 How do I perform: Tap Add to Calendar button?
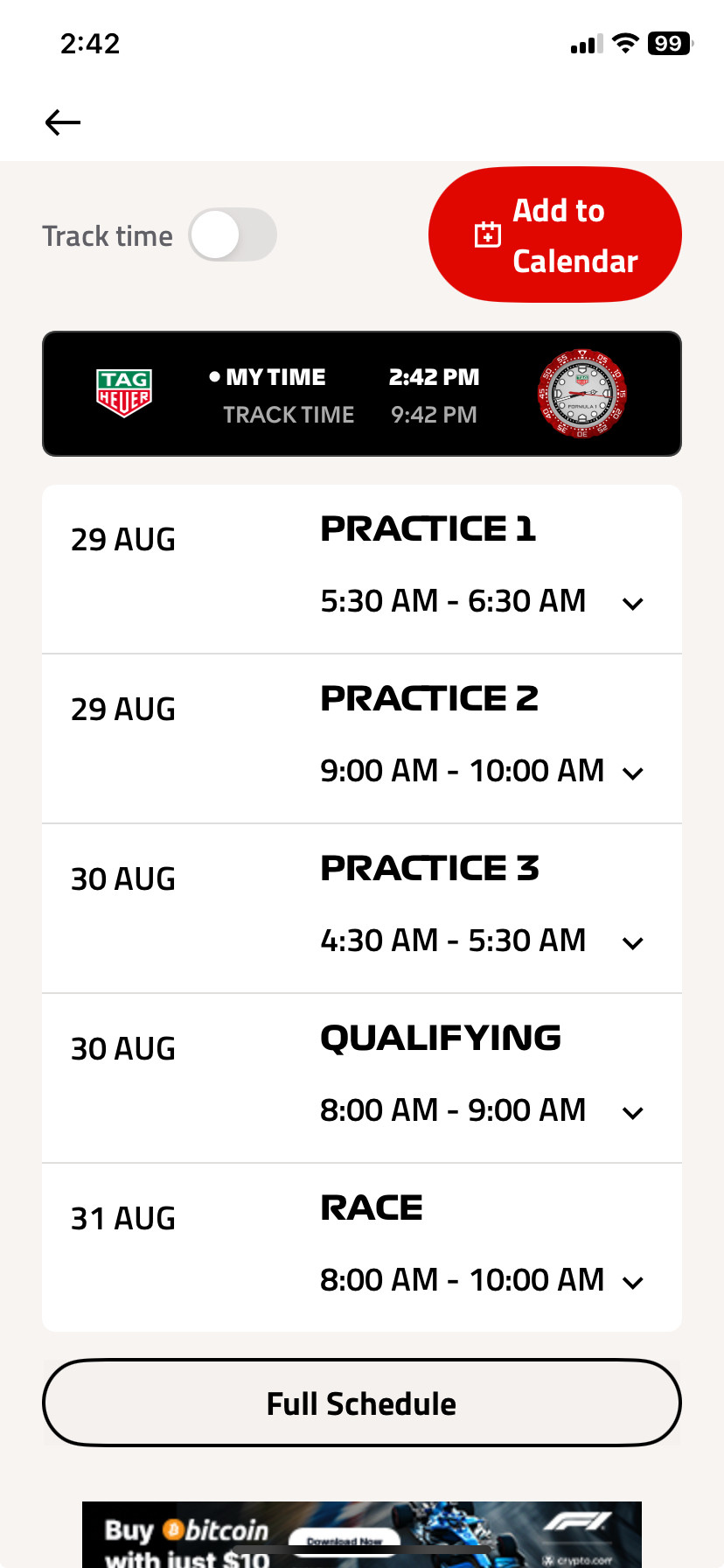(x=555, y=234)
